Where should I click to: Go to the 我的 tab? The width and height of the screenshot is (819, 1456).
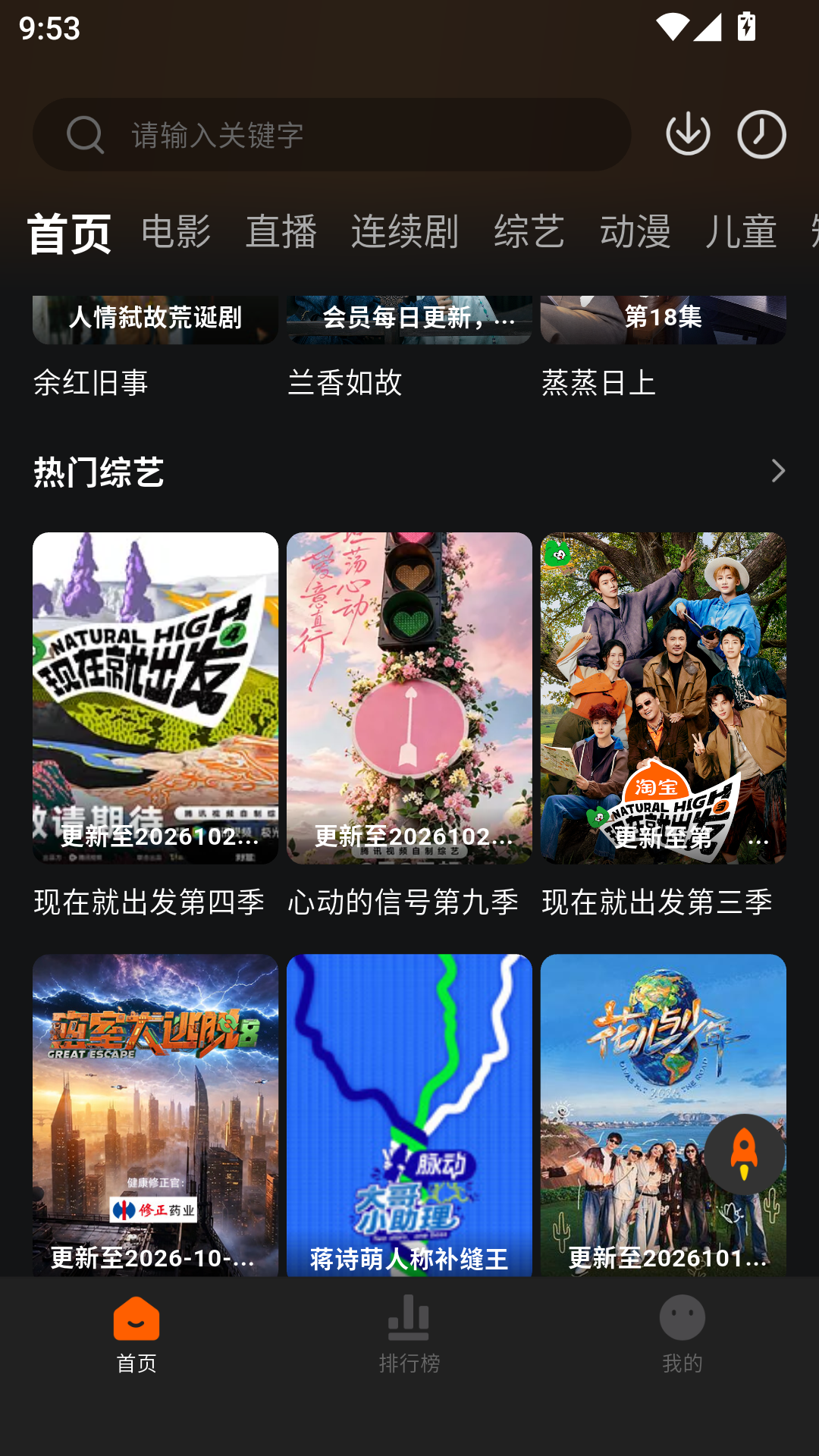tap(682, 1335)
